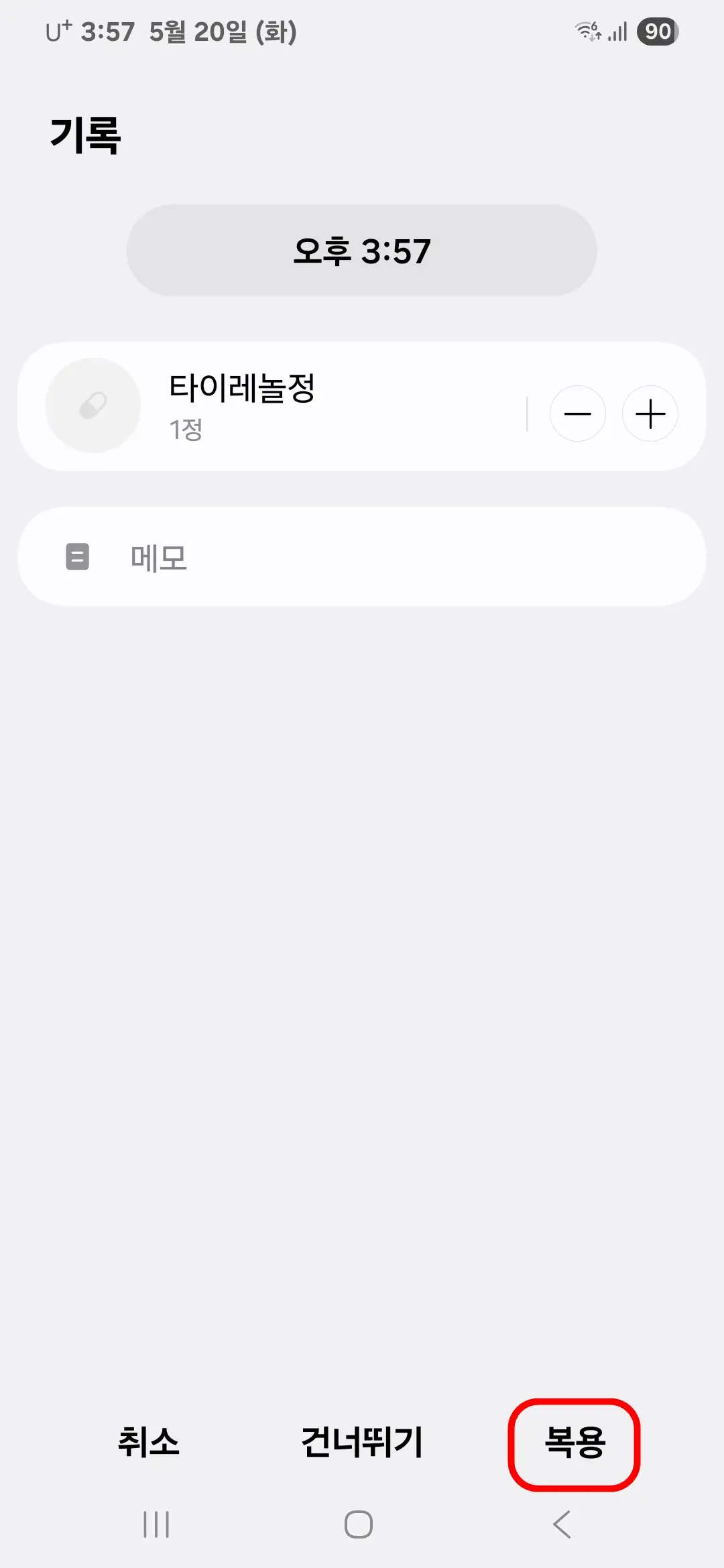
Task: Tap the cellular signal strength icon
Action: [x=617, y=30]
